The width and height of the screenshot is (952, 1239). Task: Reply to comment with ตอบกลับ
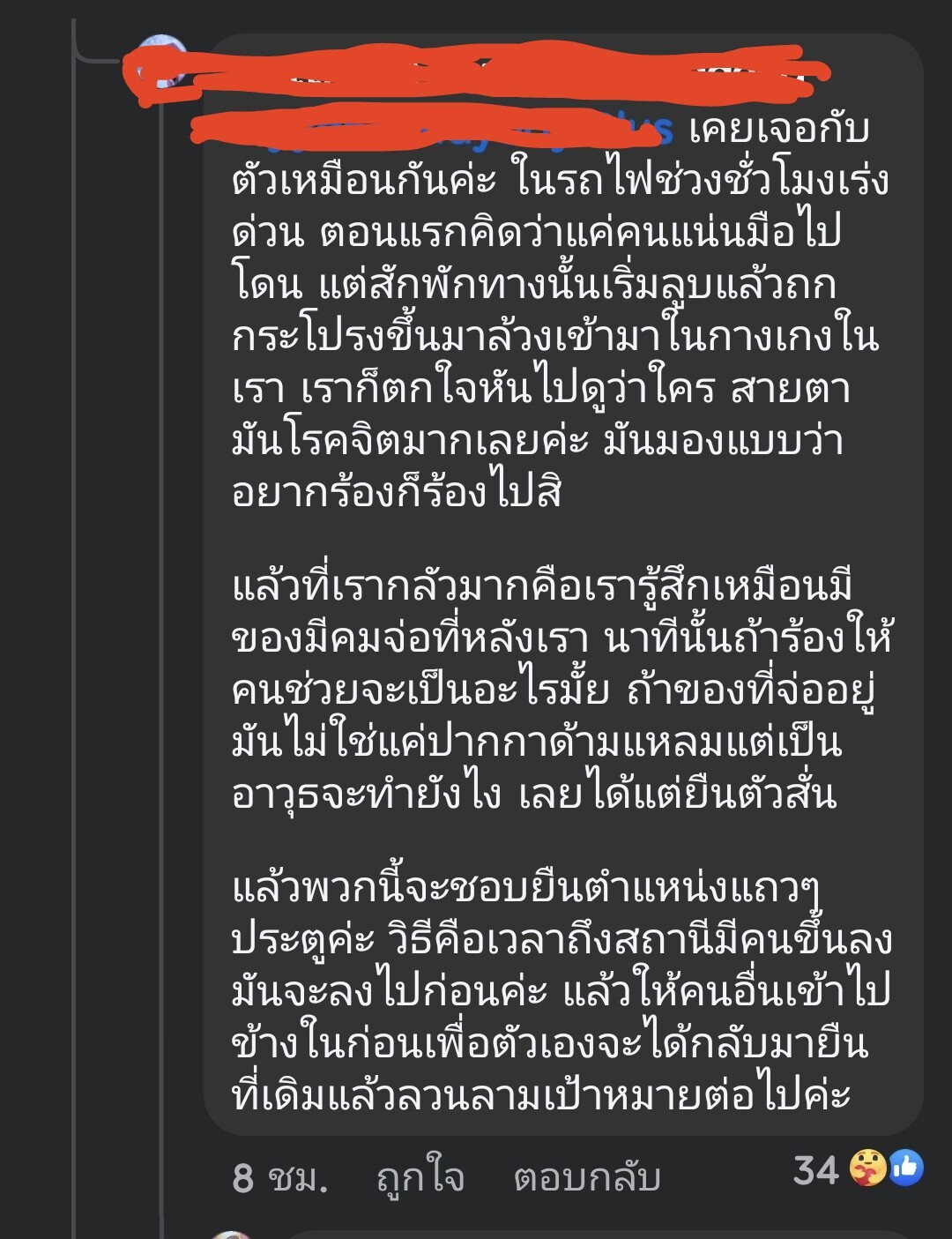587,1178
